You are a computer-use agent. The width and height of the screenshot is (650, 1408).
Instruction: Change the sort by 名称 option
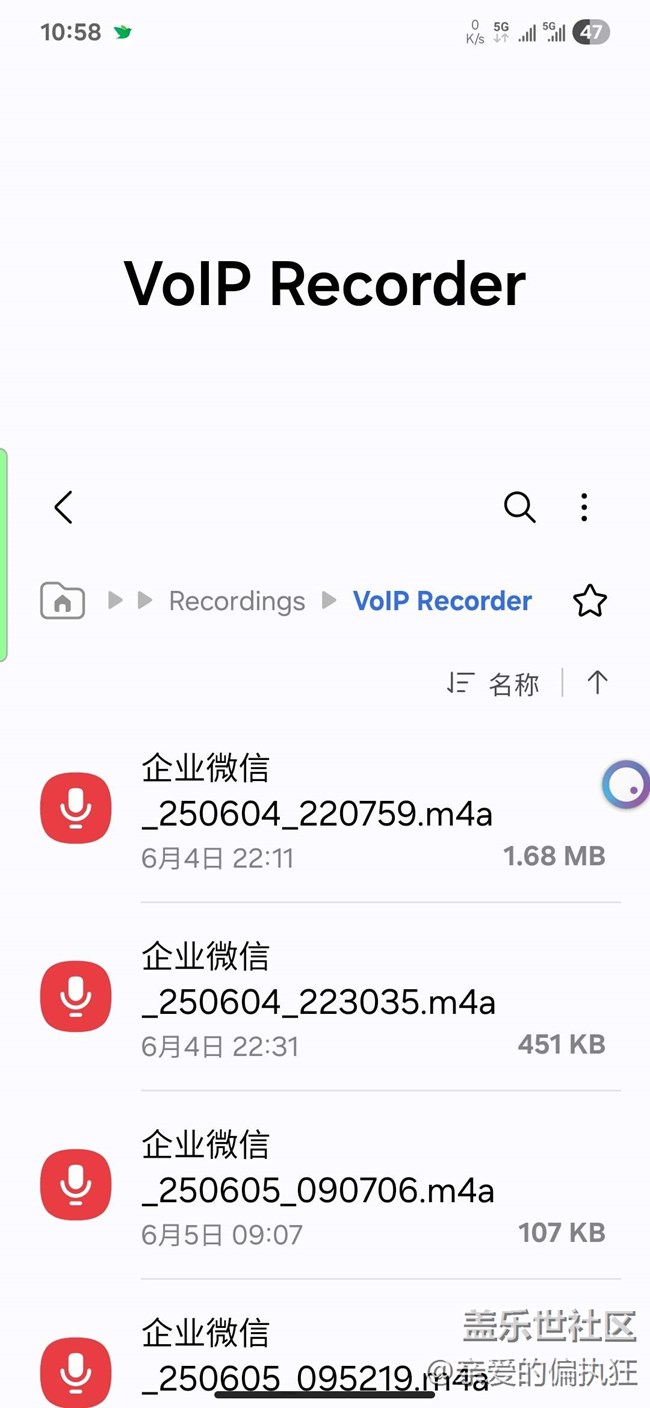pos(493,684)
